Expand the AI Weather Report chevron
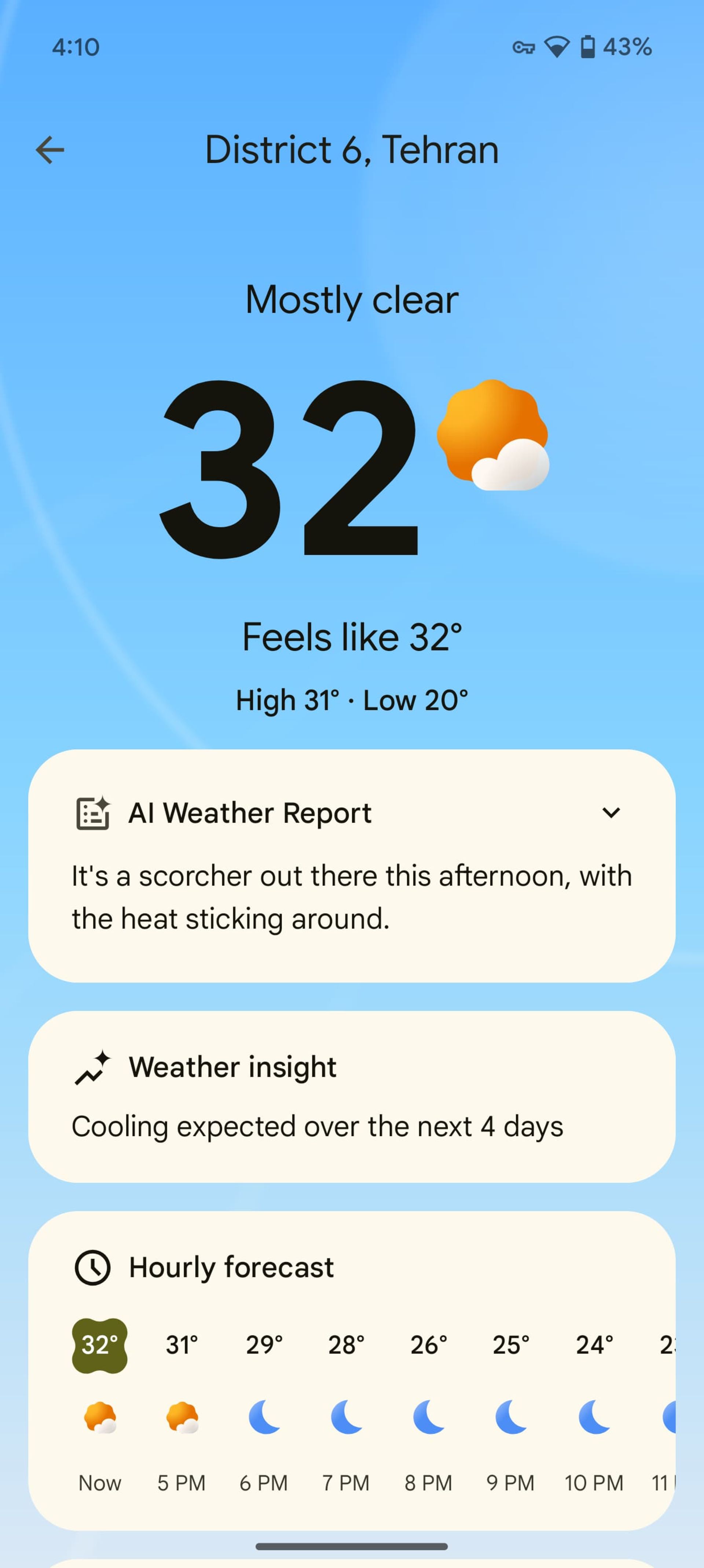 click(610, 813)
